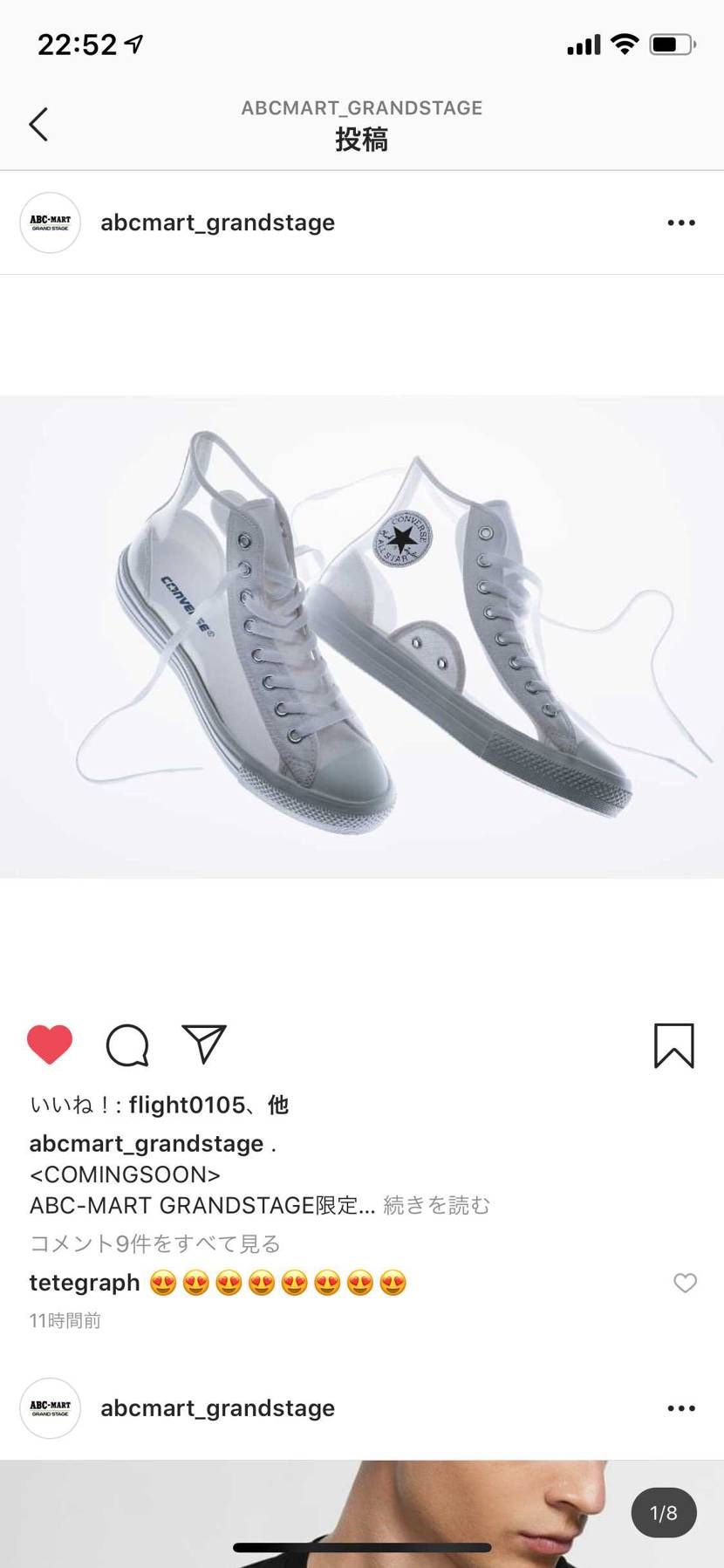The width and height of the screenshot is (724, 1568).
Task: Open the comment bubble under the sneaker post
Action: pyautogui.click(x=127, y=1044)
